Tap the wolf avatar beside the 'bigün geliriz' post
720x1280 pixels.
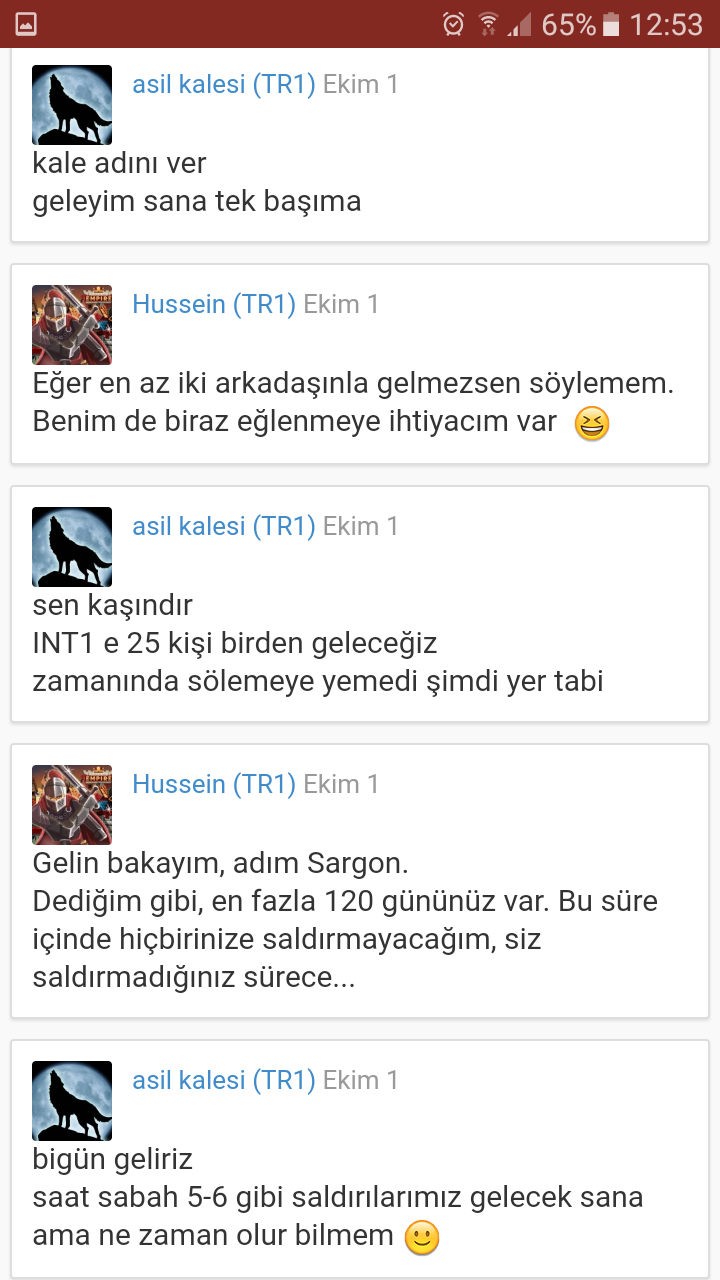(x=72, y=1101)
